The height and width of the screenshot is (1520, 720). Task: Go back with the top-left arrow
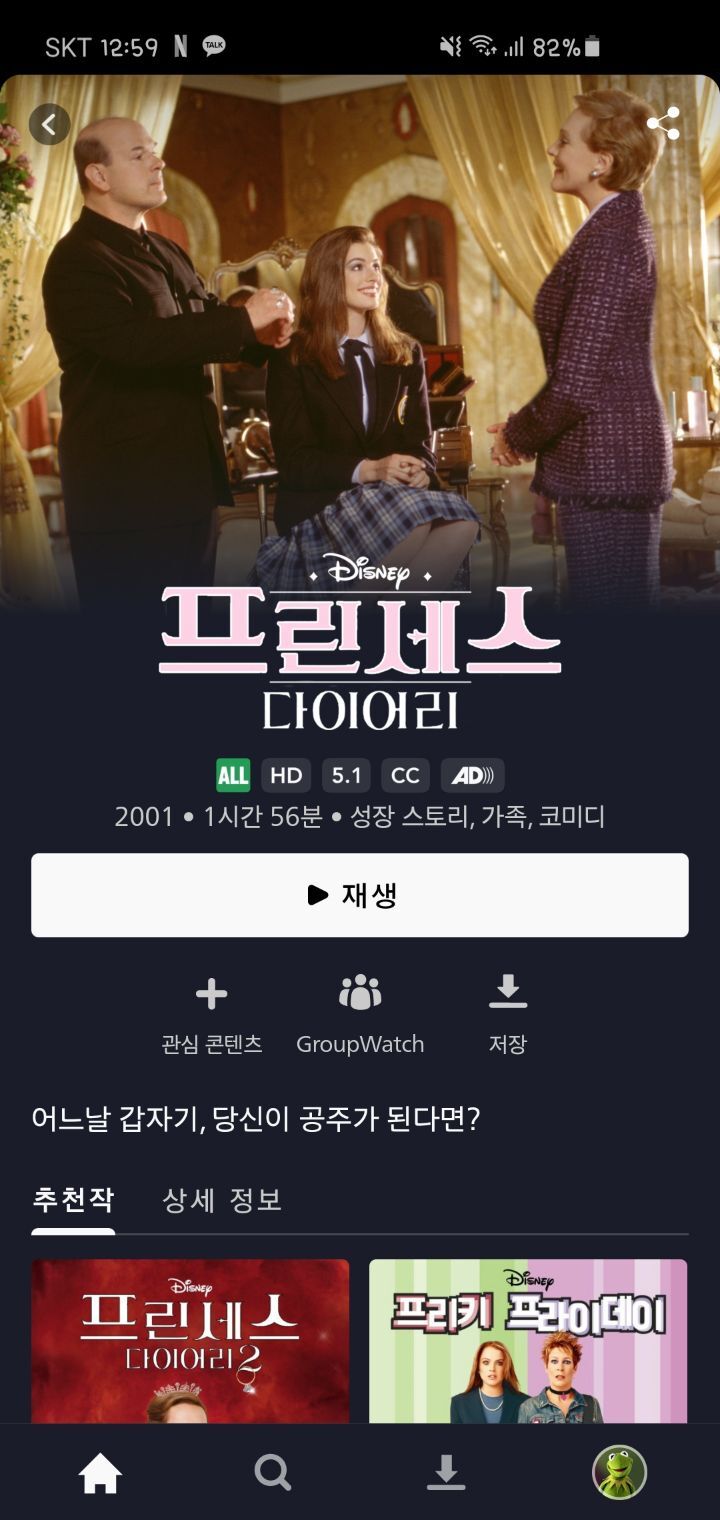tap(49, 125)
